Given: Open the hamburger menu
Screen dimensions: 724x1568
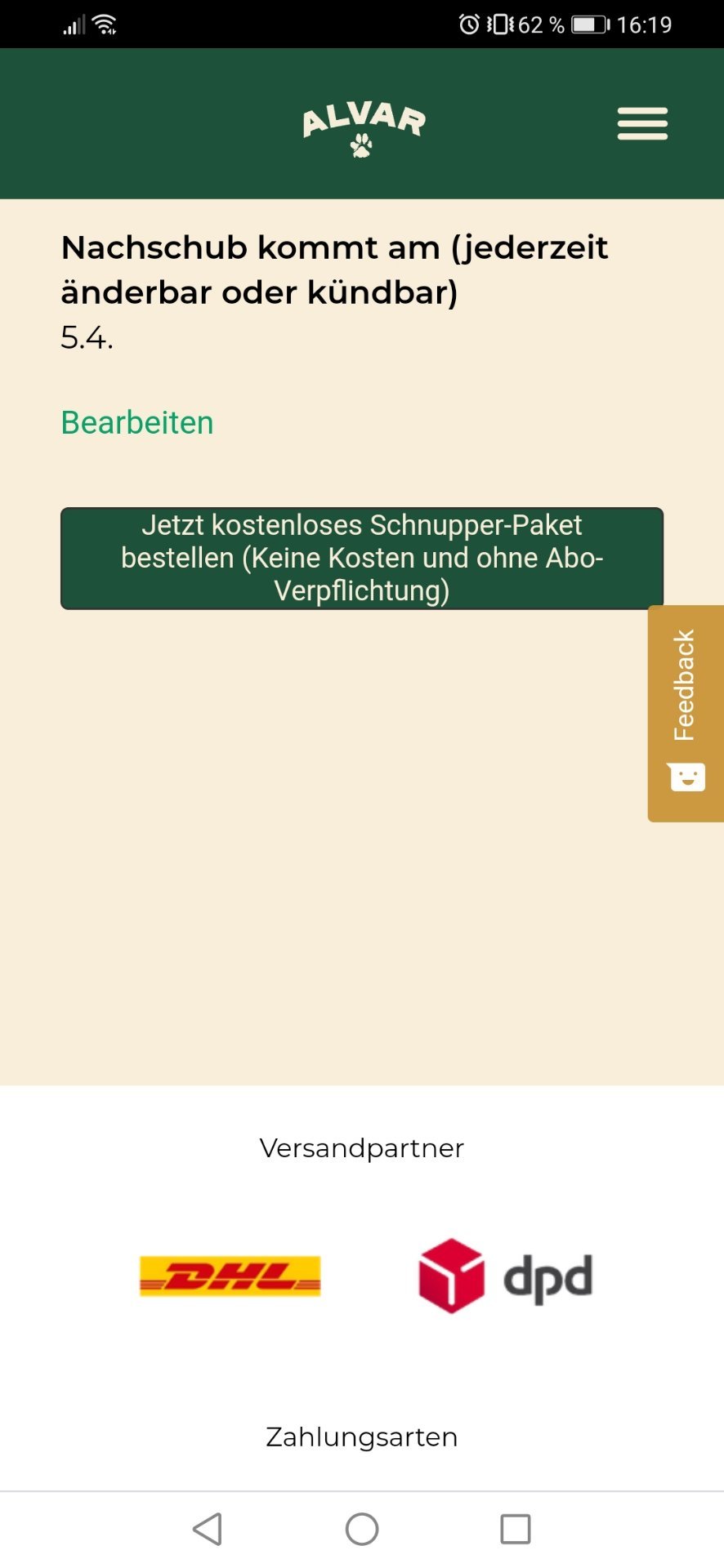Looking at the screenshot, I should [x=642, y=123].
